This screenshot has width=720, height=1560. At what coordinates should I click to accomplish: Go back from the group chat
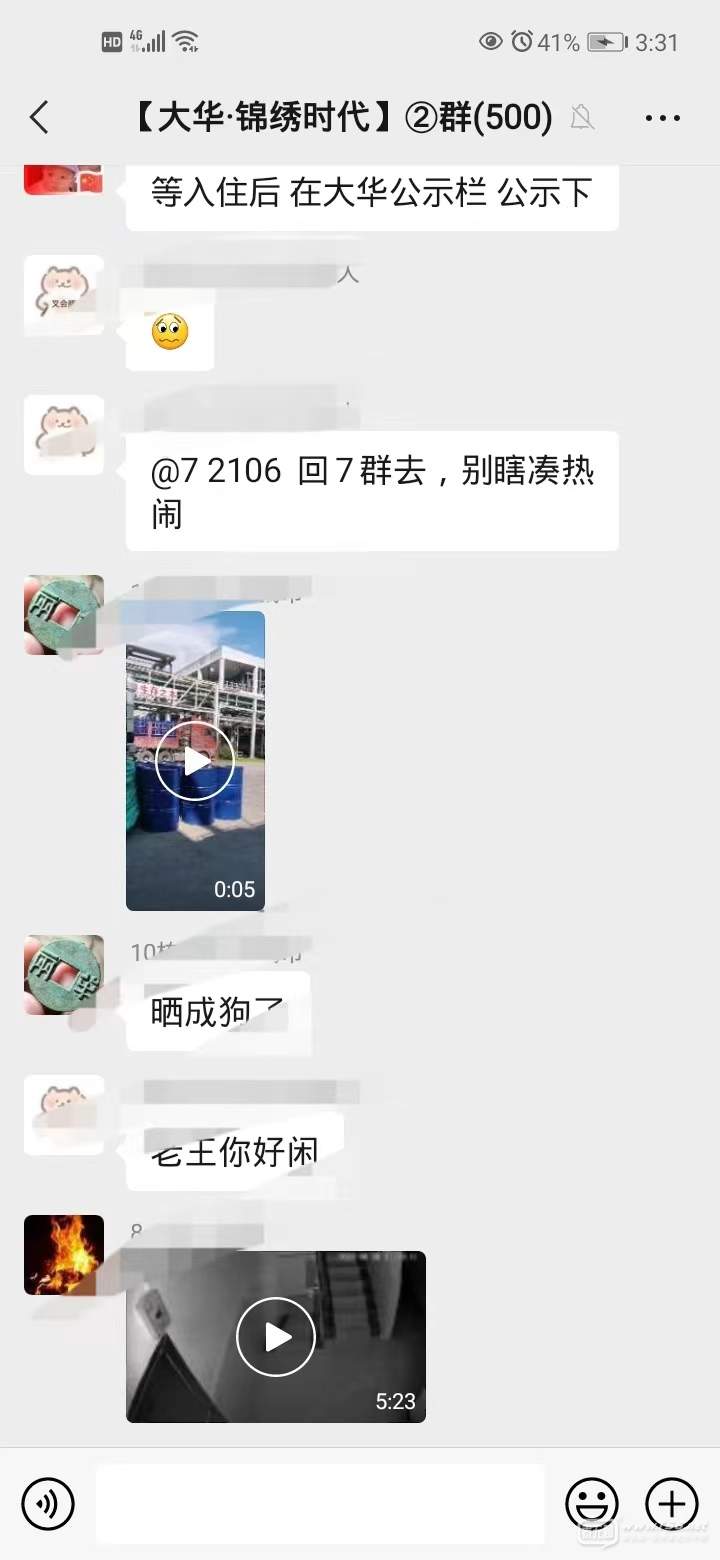40,118
